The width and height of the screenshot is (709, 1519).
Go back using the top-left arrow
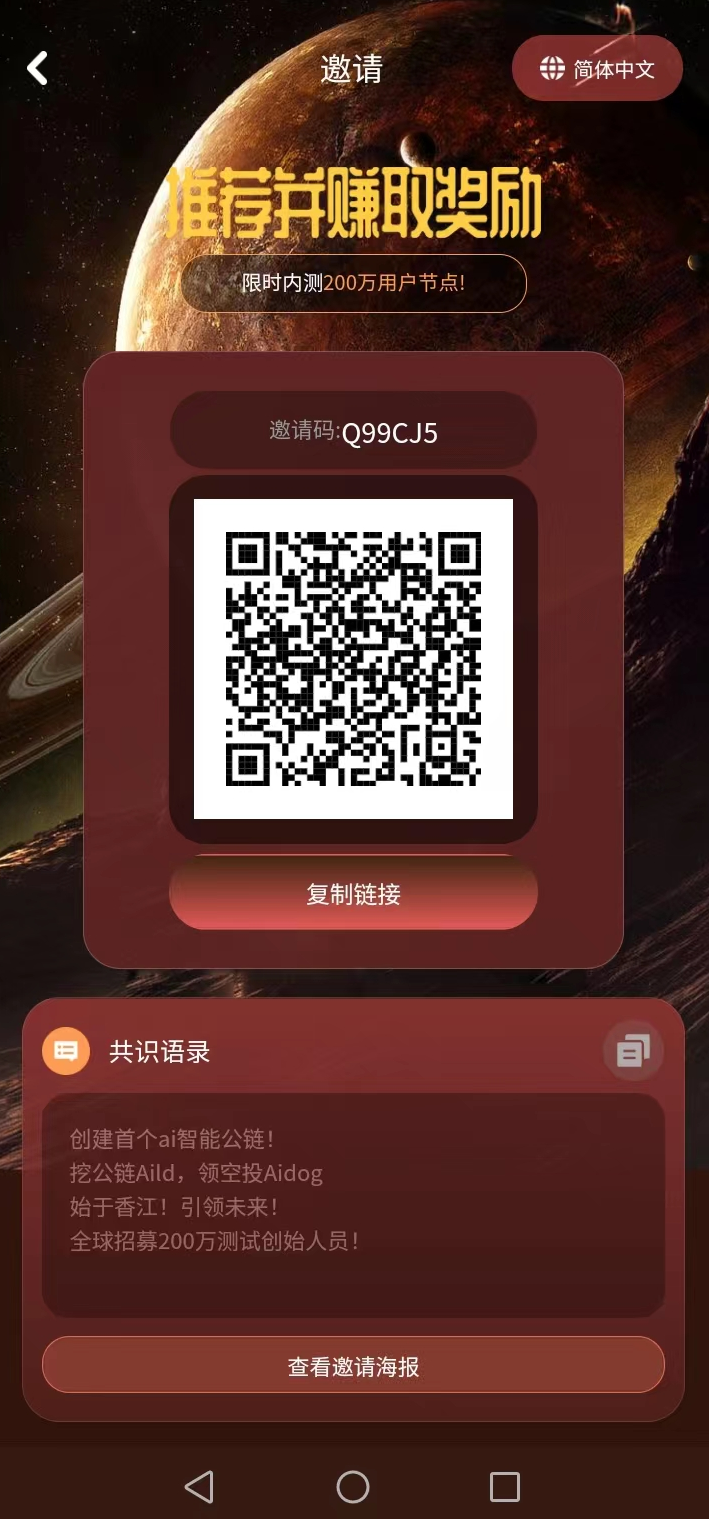click(37, 69)
